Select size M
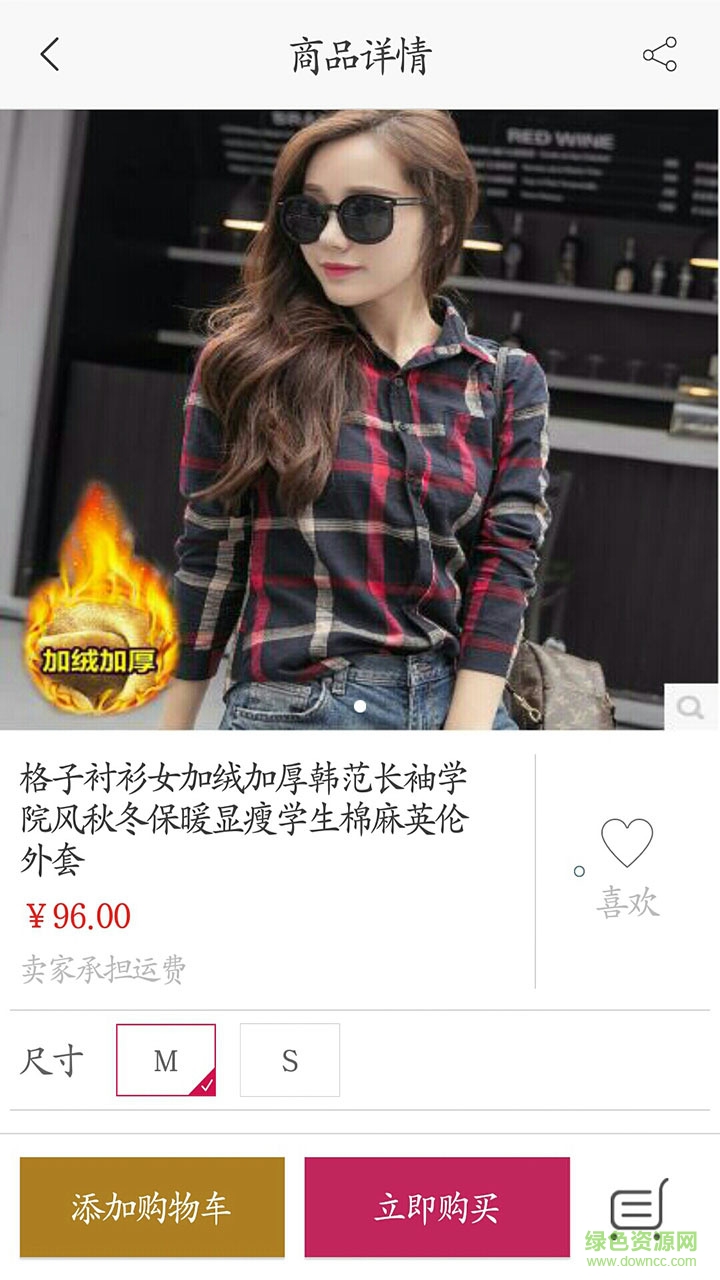The width and height of the screenshot is (720, 1280). coord(166,1060)
